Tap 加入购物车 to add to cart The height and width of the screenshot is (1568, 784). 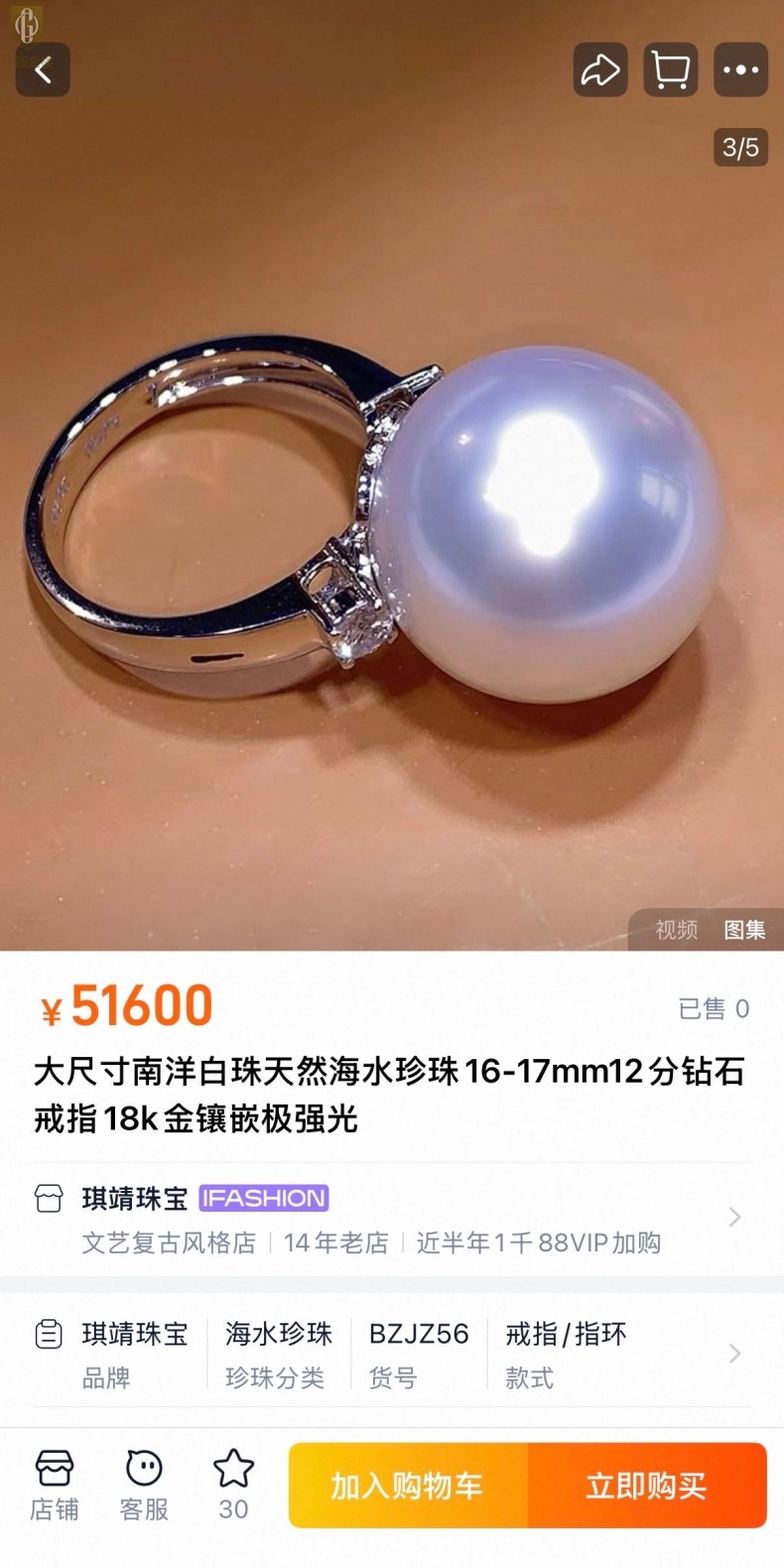(x=408, y=1486)
